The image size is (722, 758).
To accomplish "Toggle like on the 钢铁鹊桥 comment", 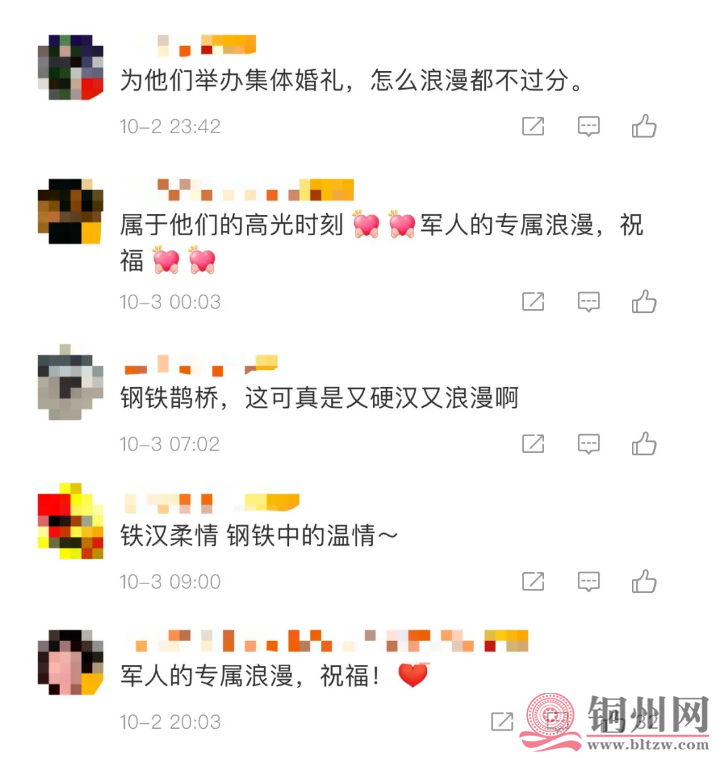I will click(x=644, y=443).
